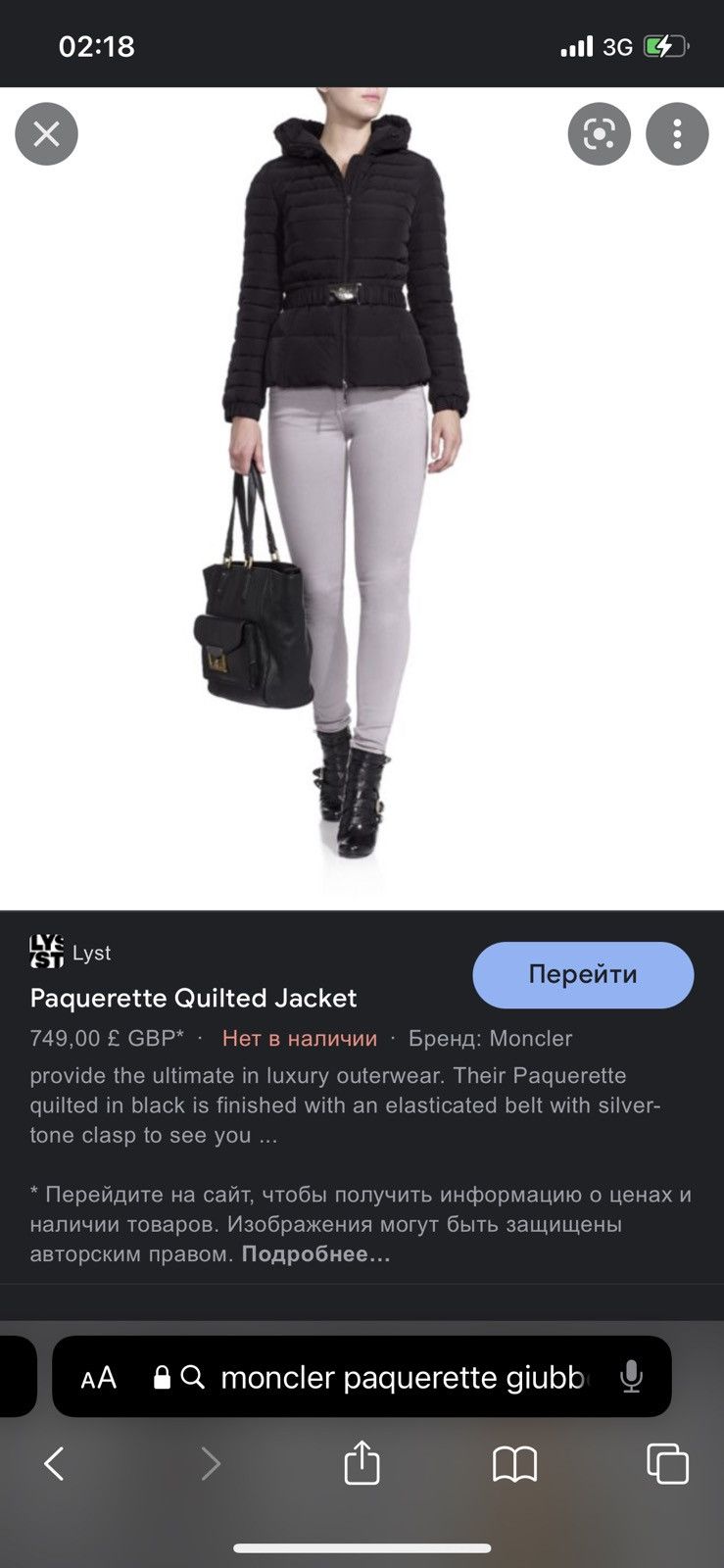The width and height of the screenshot is (724, 1568).
Task: Start voice search with the microphone
Action: tap(632, 1377)
